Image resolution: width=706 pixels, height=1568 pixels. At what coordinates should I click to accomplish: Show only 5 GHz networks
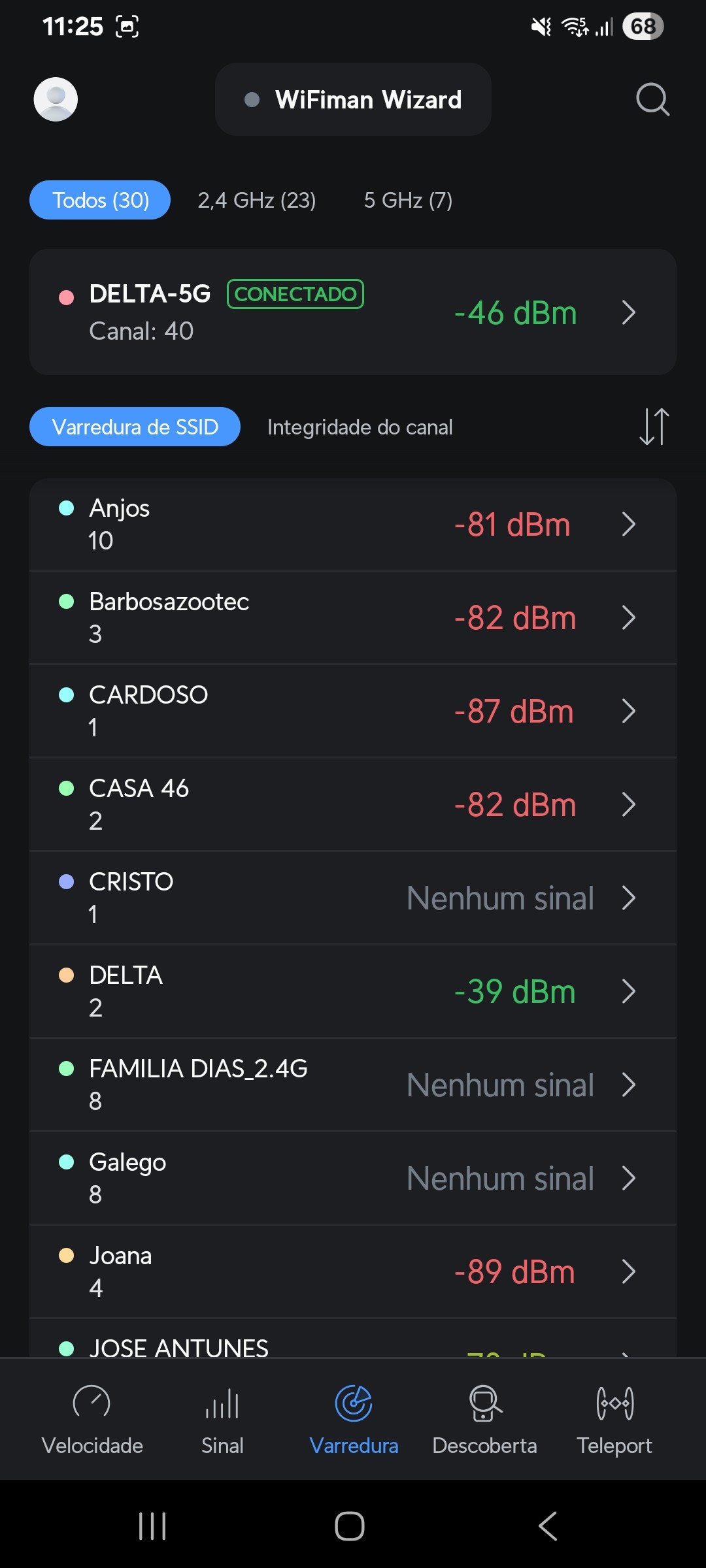tap(408, 200)
